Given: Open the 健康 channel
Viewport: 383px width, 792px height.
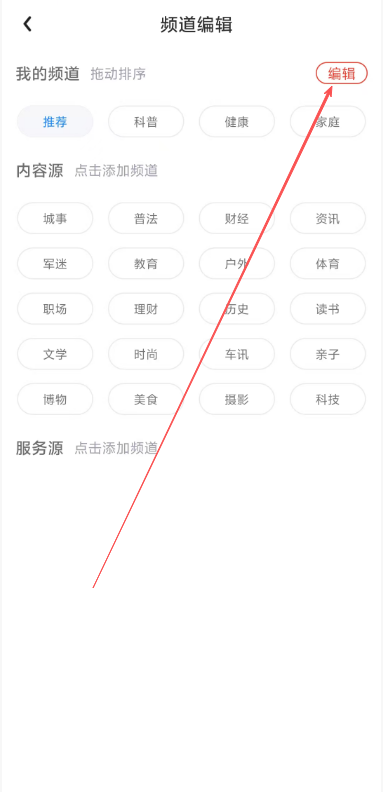Looking at the screenshot, I should click(x=237, y=122).
